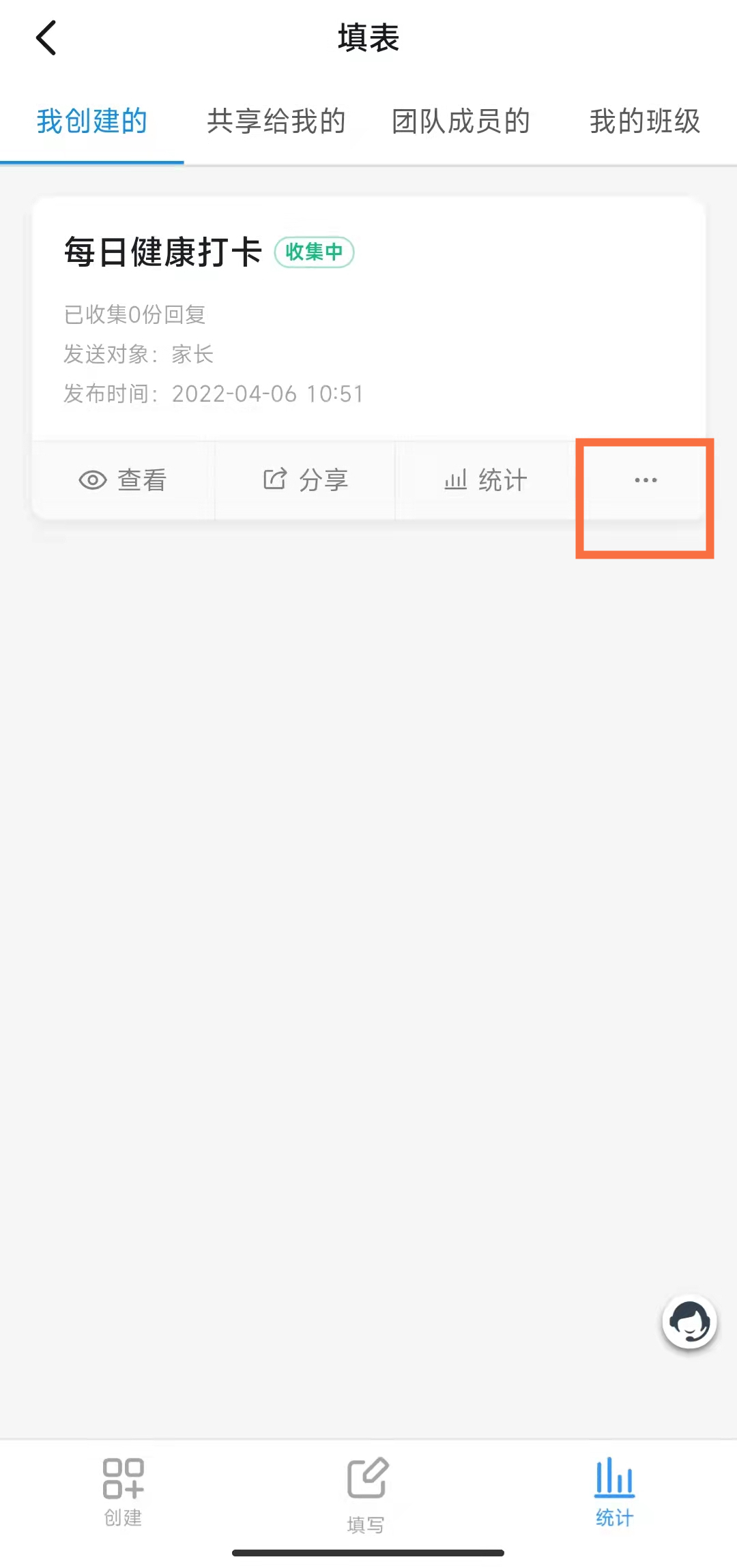Image resolution: width=737 pixels, height=1568 pixels.
Task: Tap 查看 to view the form
Action: coord(123,480)
